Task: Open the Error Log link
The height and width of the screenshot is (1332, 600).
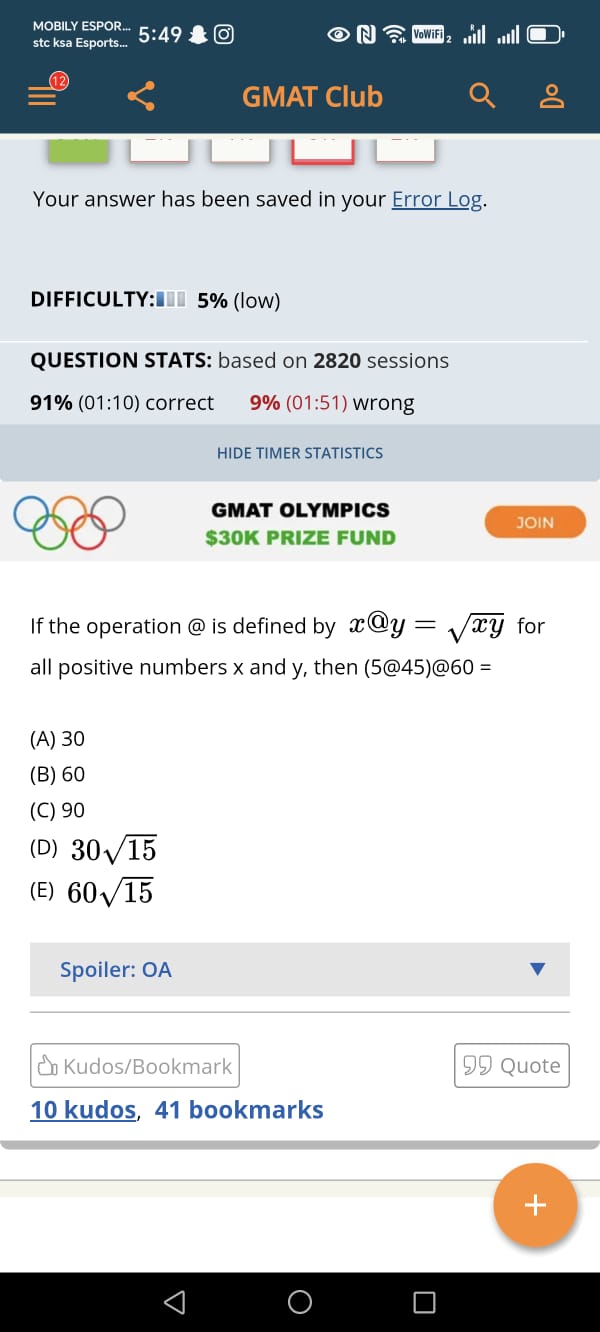Action: tap(437, 199)
